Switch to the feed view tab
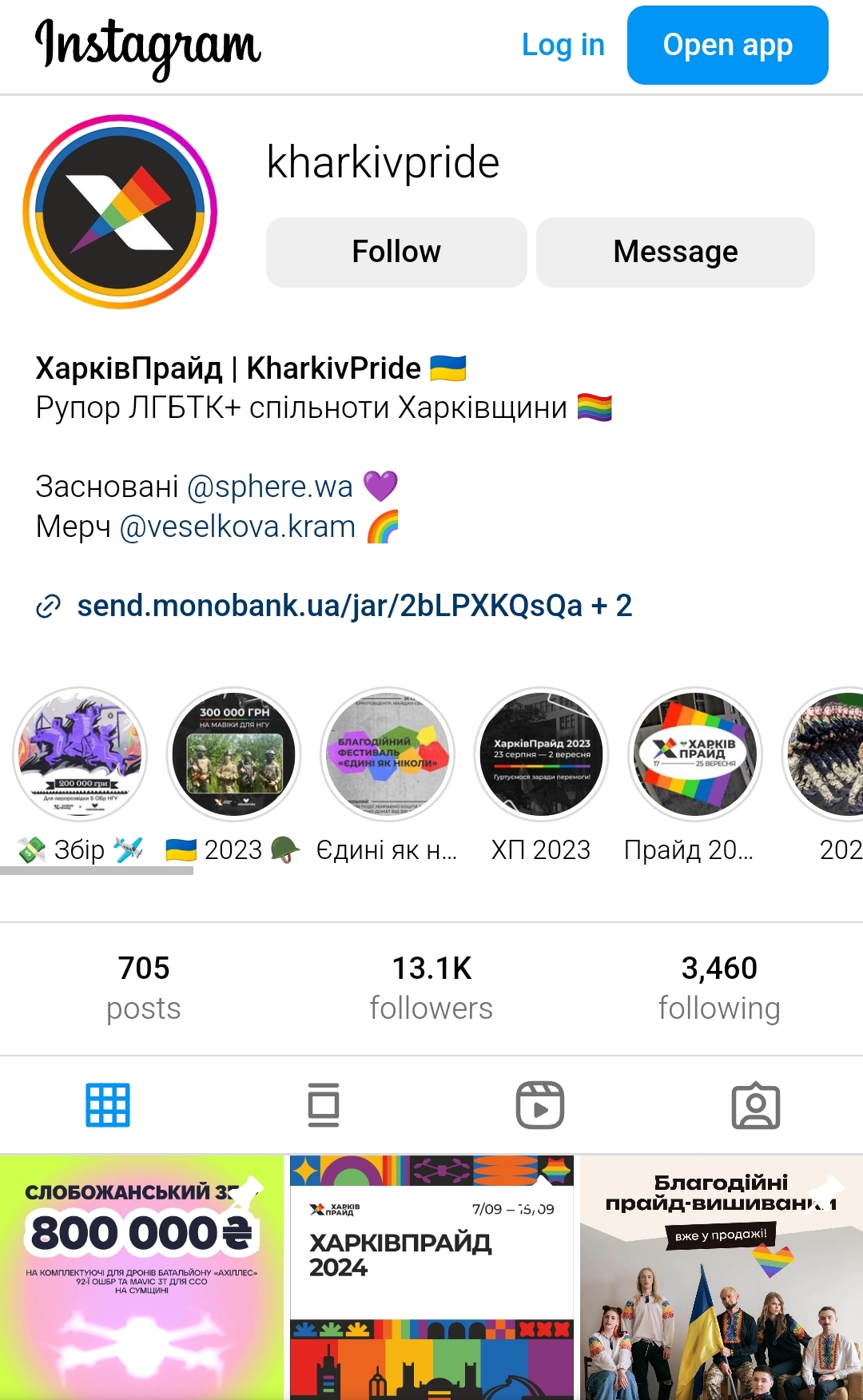 click(x=324, y=1106)
